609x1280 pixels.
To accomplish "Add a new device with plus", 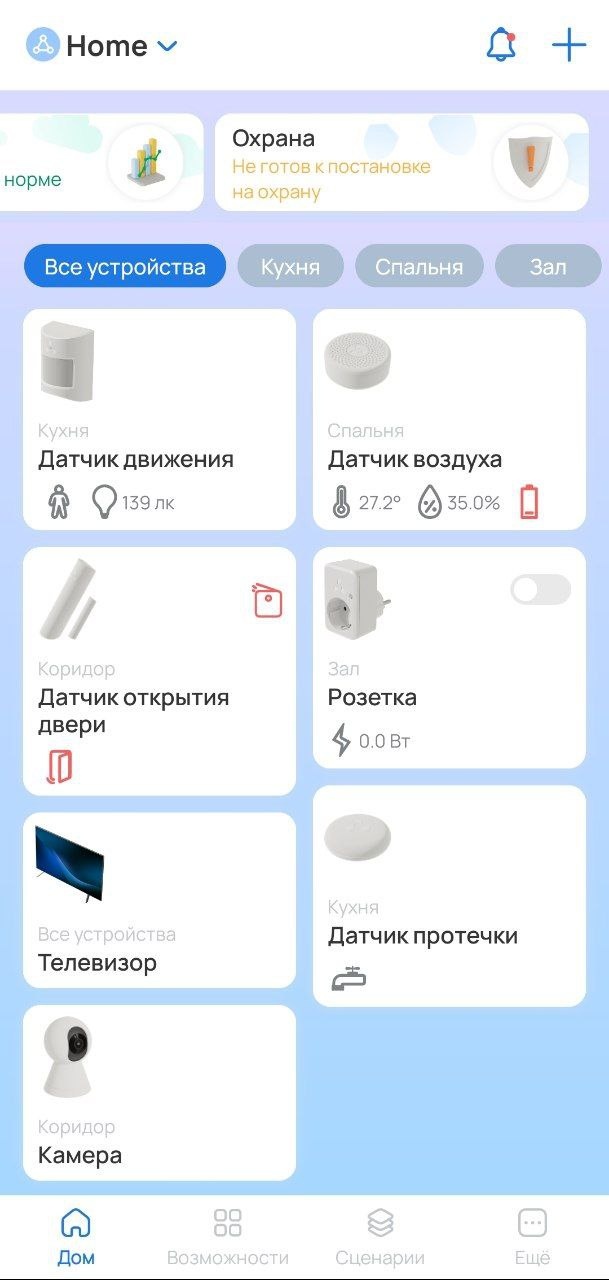I will click(569, 46).
